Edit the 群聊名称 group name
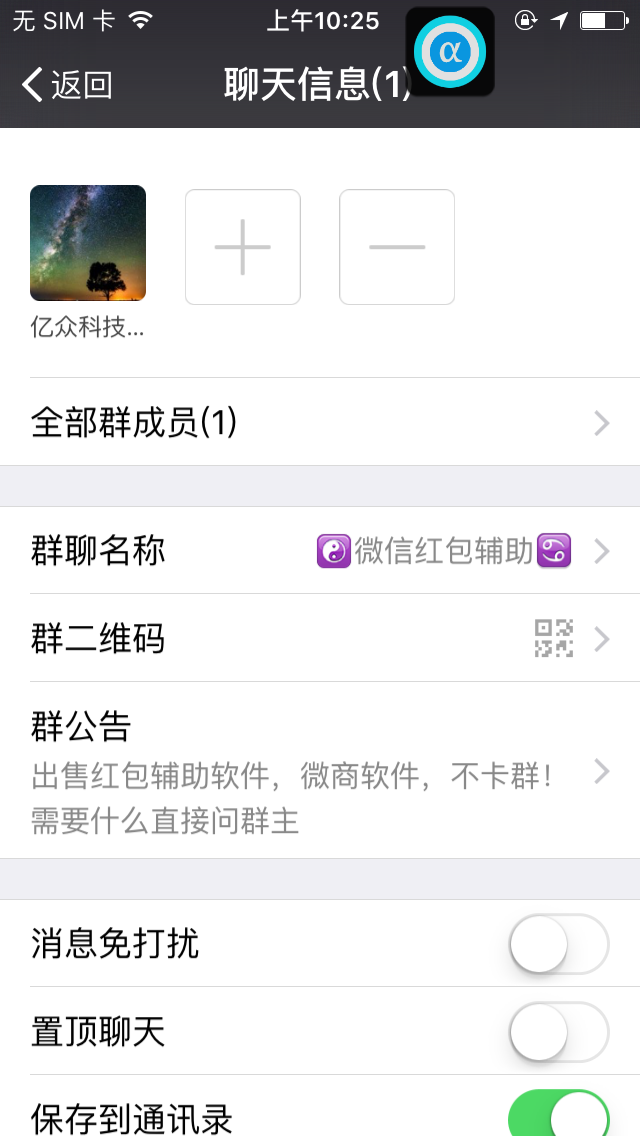Viewport: 640px width, 1136px height. coord(320,551)
